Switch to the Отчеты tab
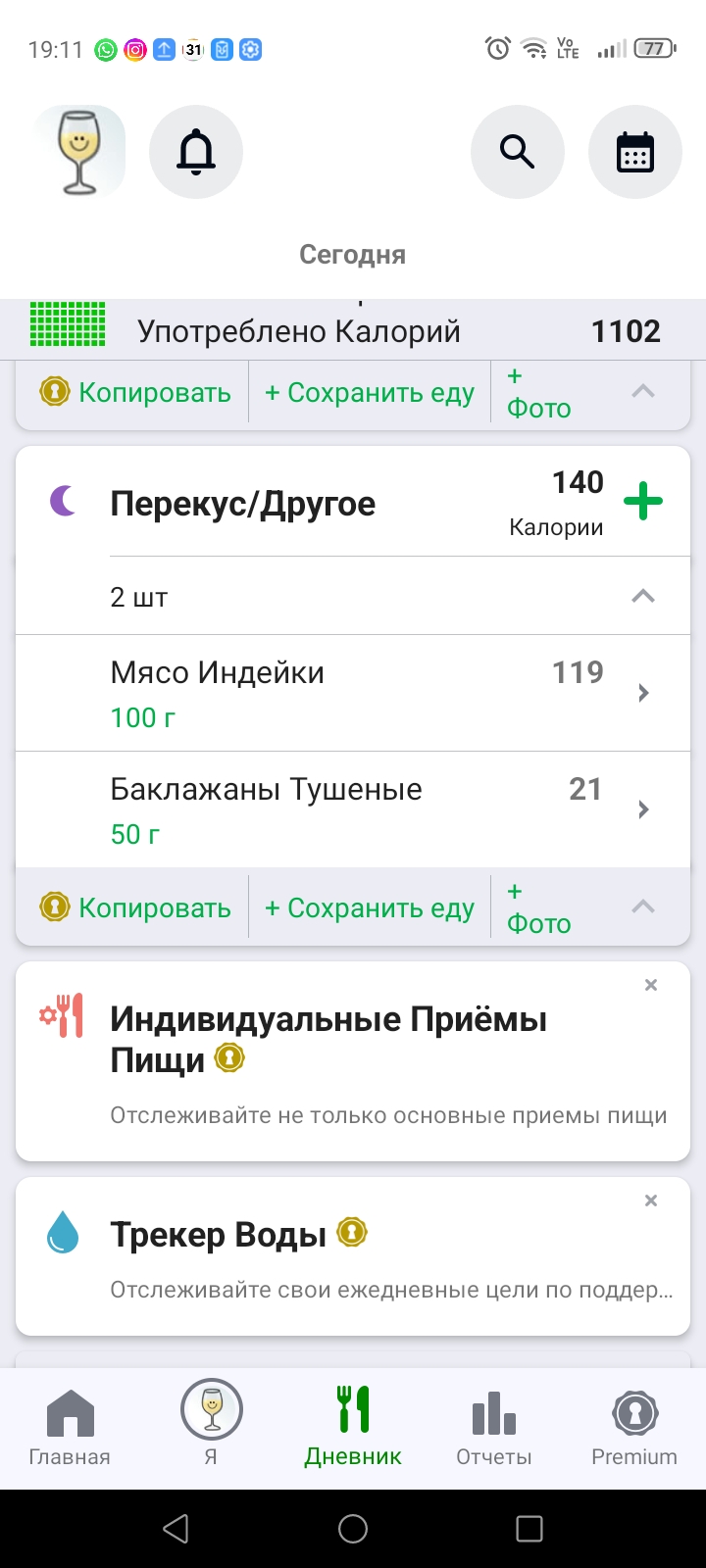 [494, 1428]
